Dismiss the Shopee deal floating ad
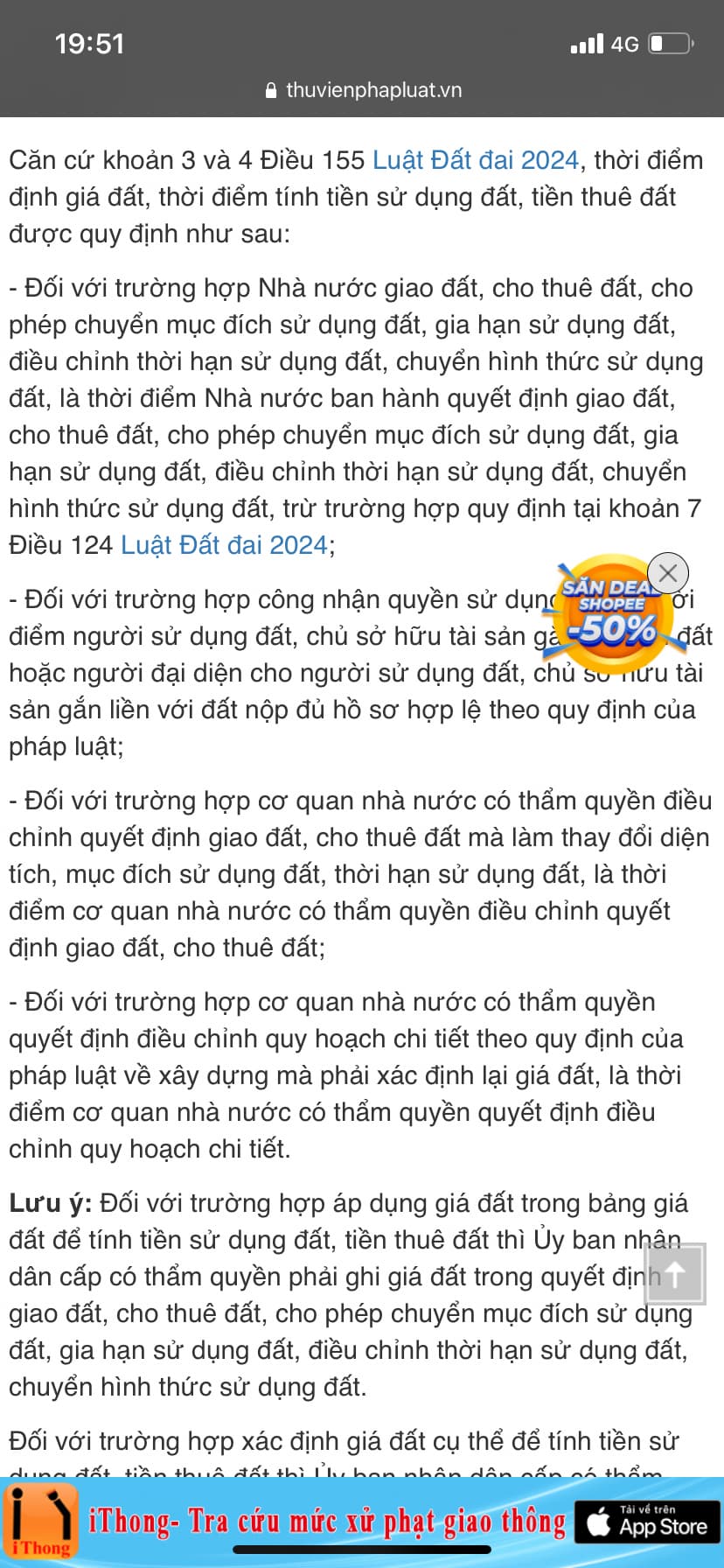Image resolution: width=724 pixels, height=1568 pixels. click(668, 574)
